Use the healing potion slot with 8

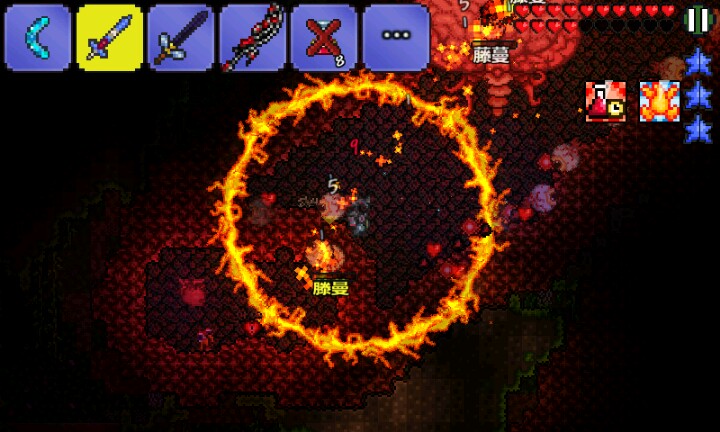324,38
